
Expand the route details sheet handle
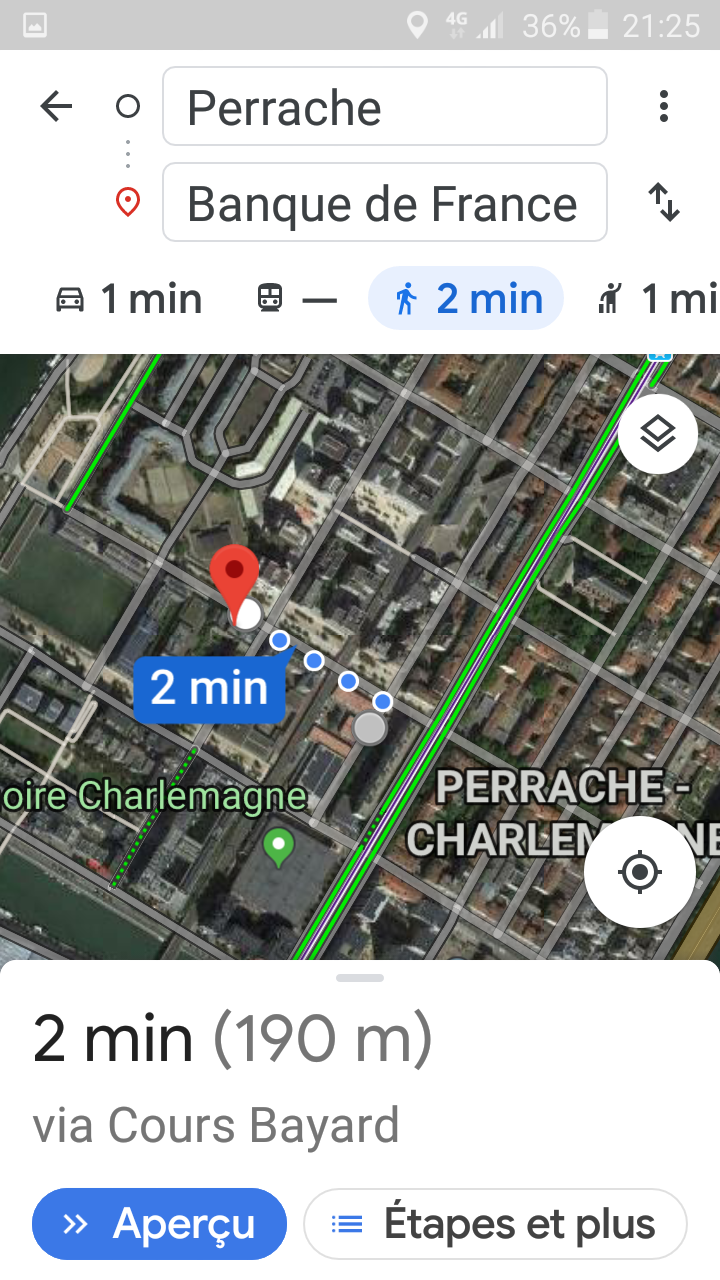point(360,978)
